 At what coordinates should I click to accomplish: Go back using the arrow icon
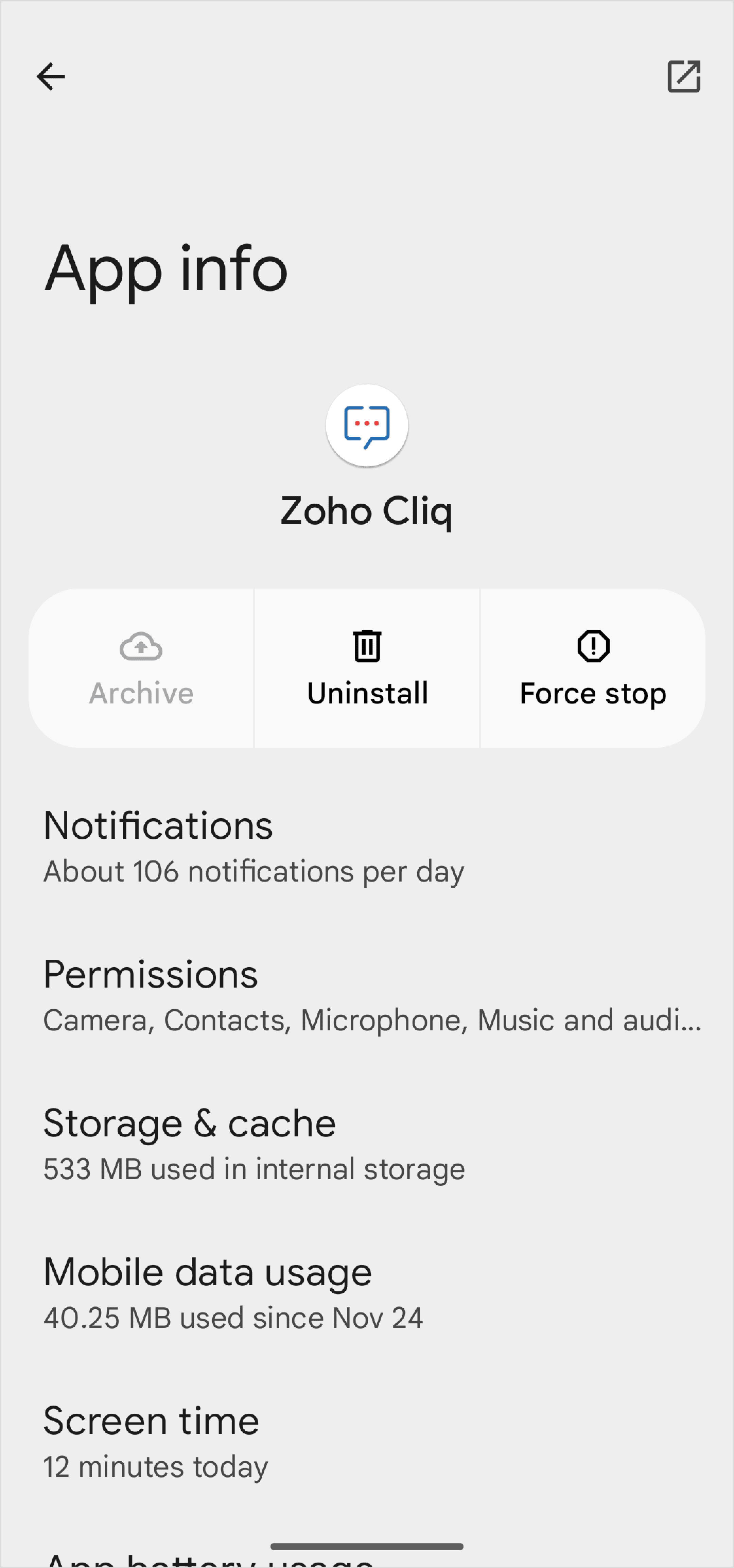51,77
